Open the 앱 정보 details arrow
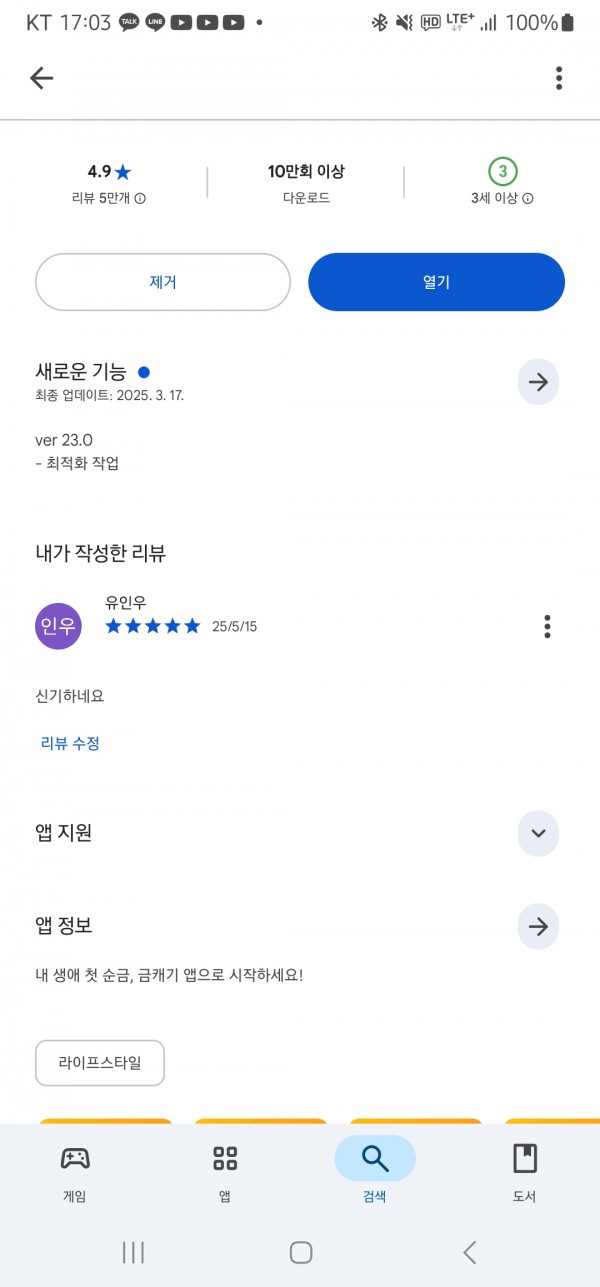The height and width of the screenshot is (1287, 600). pyautogui.click(x=538, y=927)
